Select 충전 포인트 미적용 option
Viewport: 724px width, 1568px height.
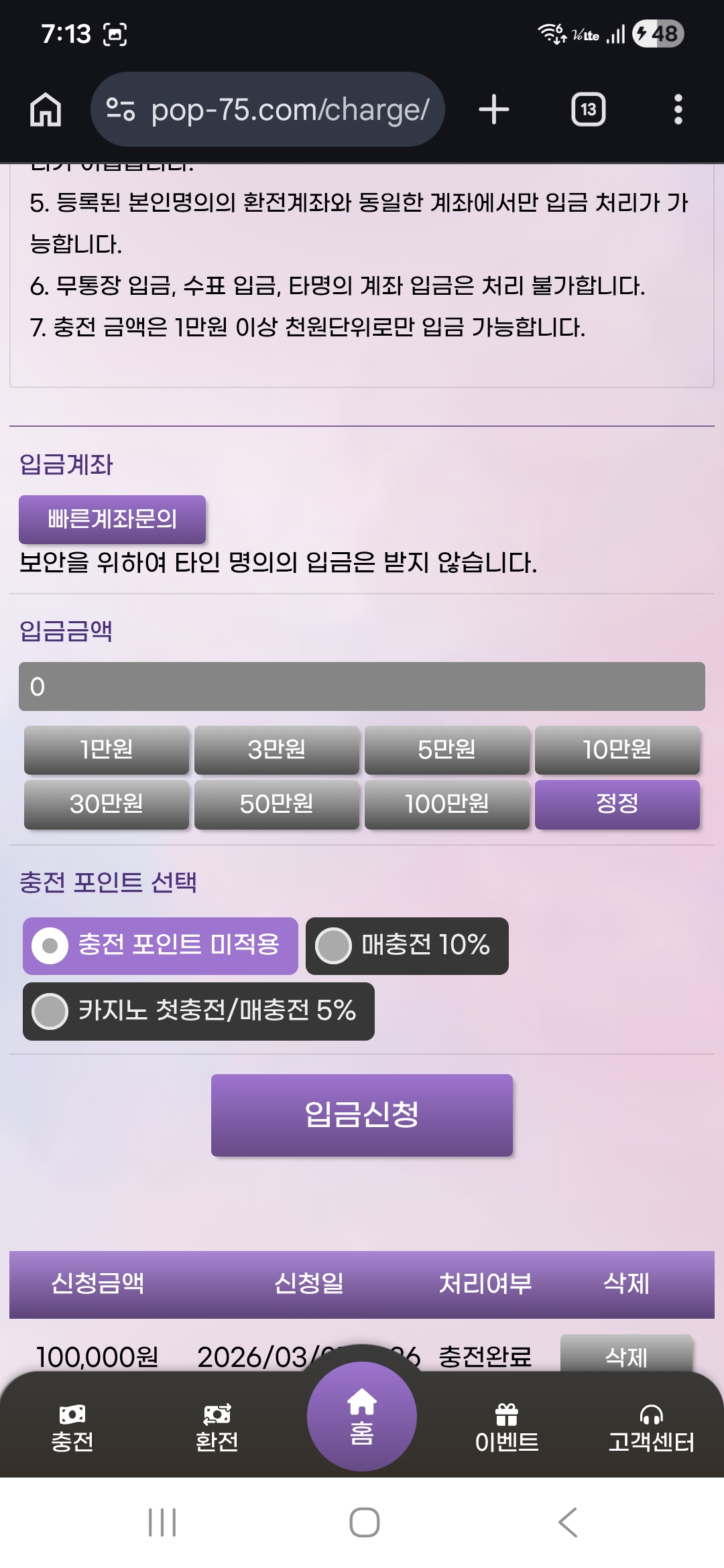coord(161,945)
